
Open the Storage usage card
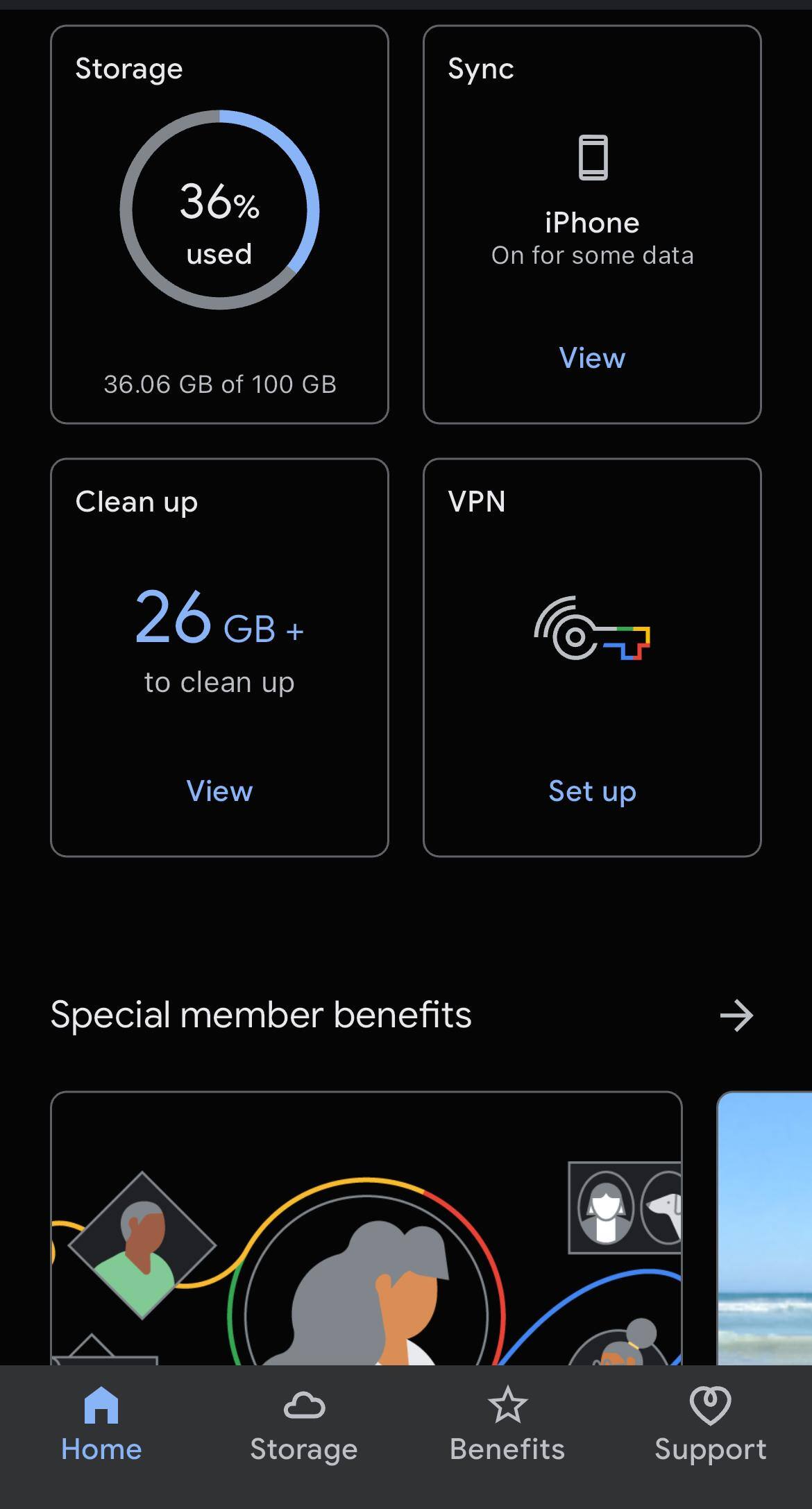[219, 224]
